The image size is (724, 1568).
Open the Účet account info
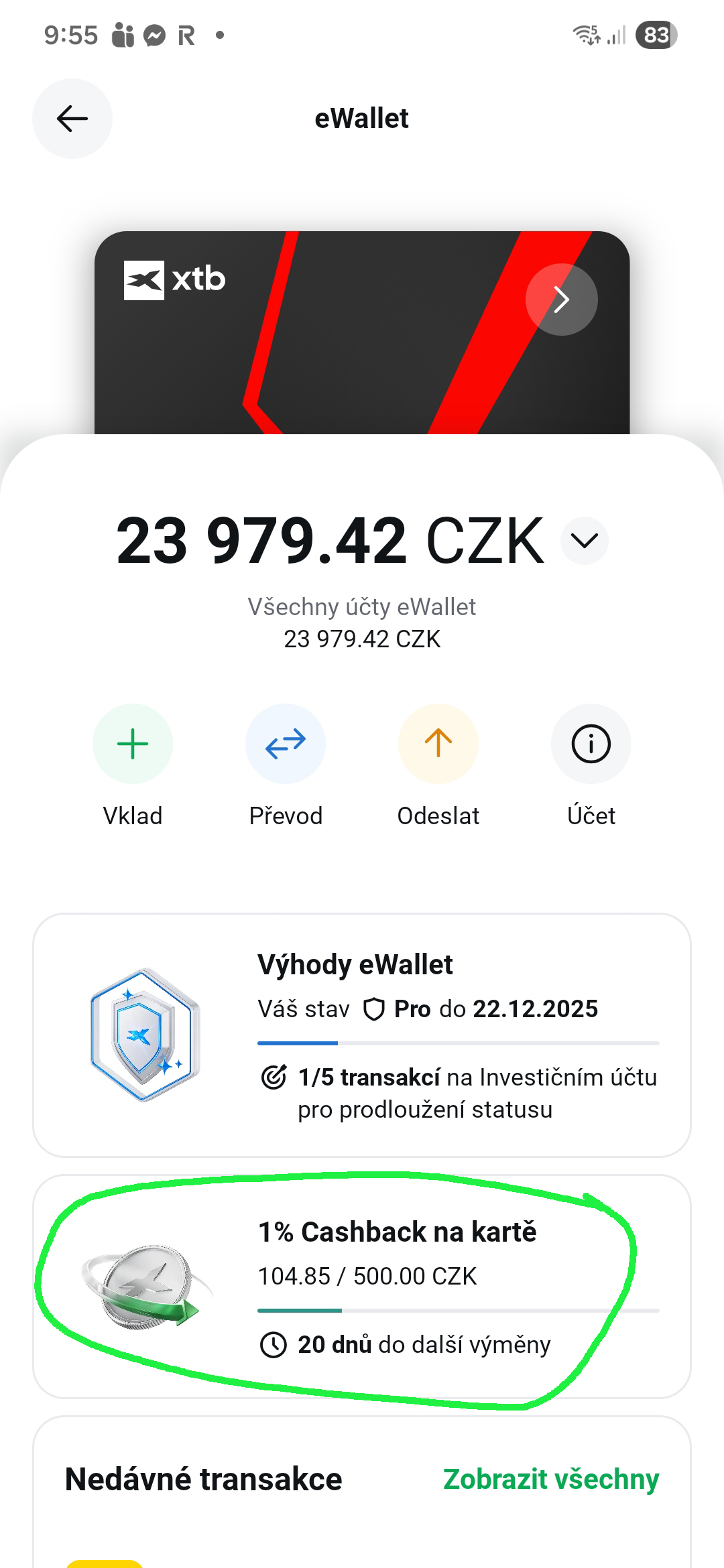pyautogui.click(x=591, y=744)
